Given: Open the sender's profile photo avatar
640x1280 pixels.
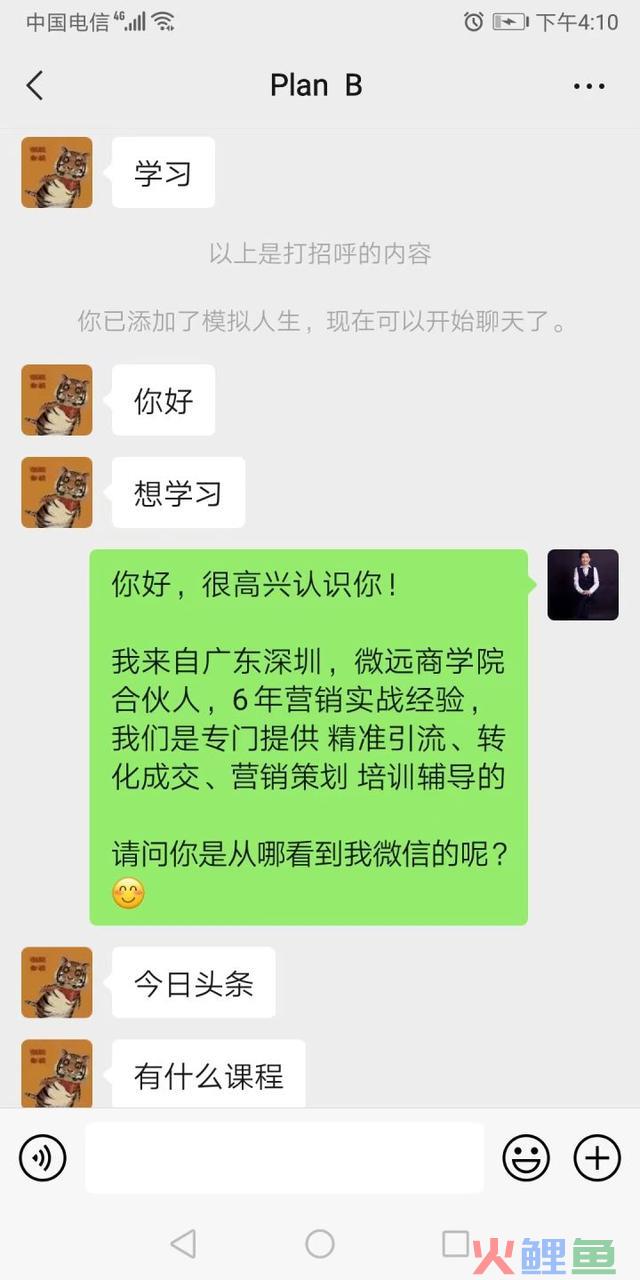Looking at the screenshot, I should click(x=582, y=585).
